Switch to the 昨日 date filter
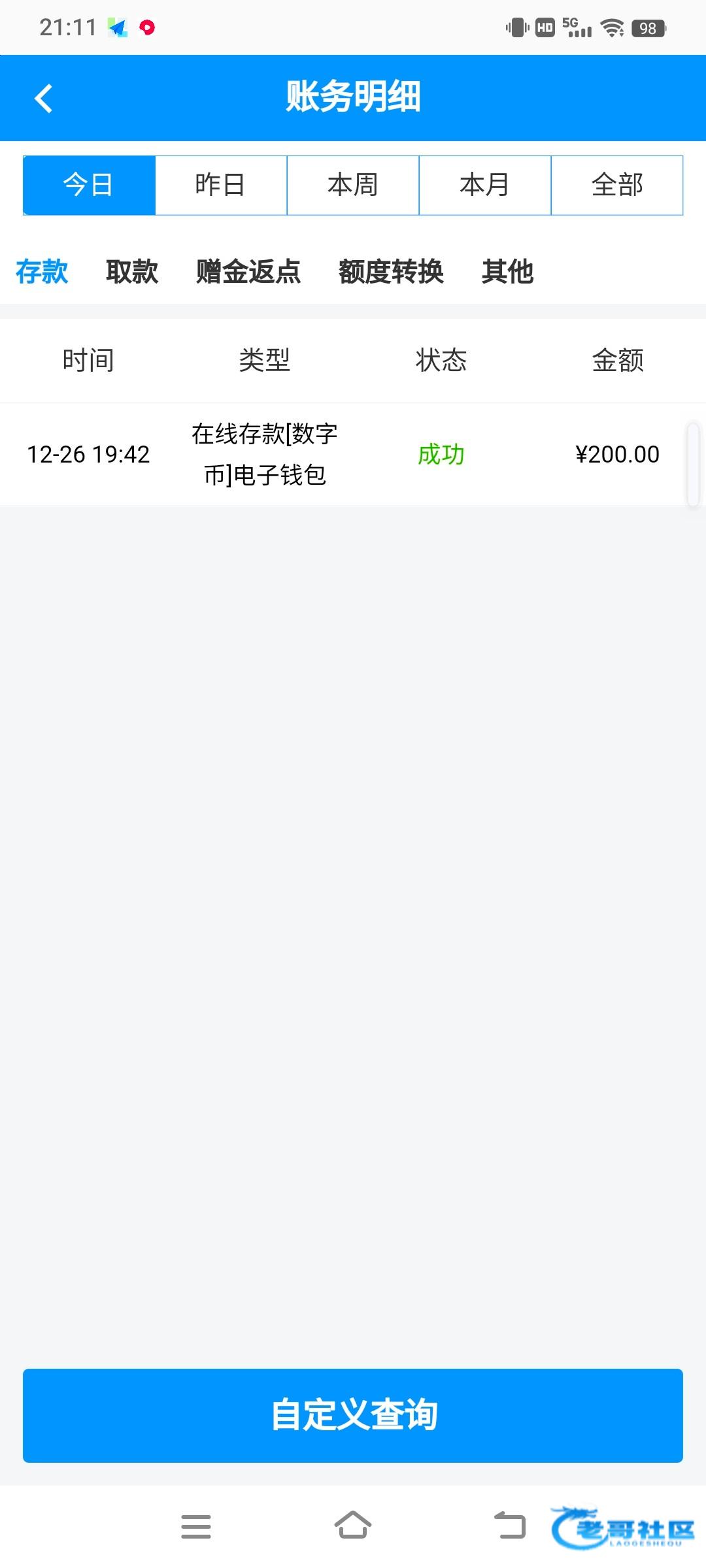This screenshot has height=1568, width=706. [x=221, y=185]
